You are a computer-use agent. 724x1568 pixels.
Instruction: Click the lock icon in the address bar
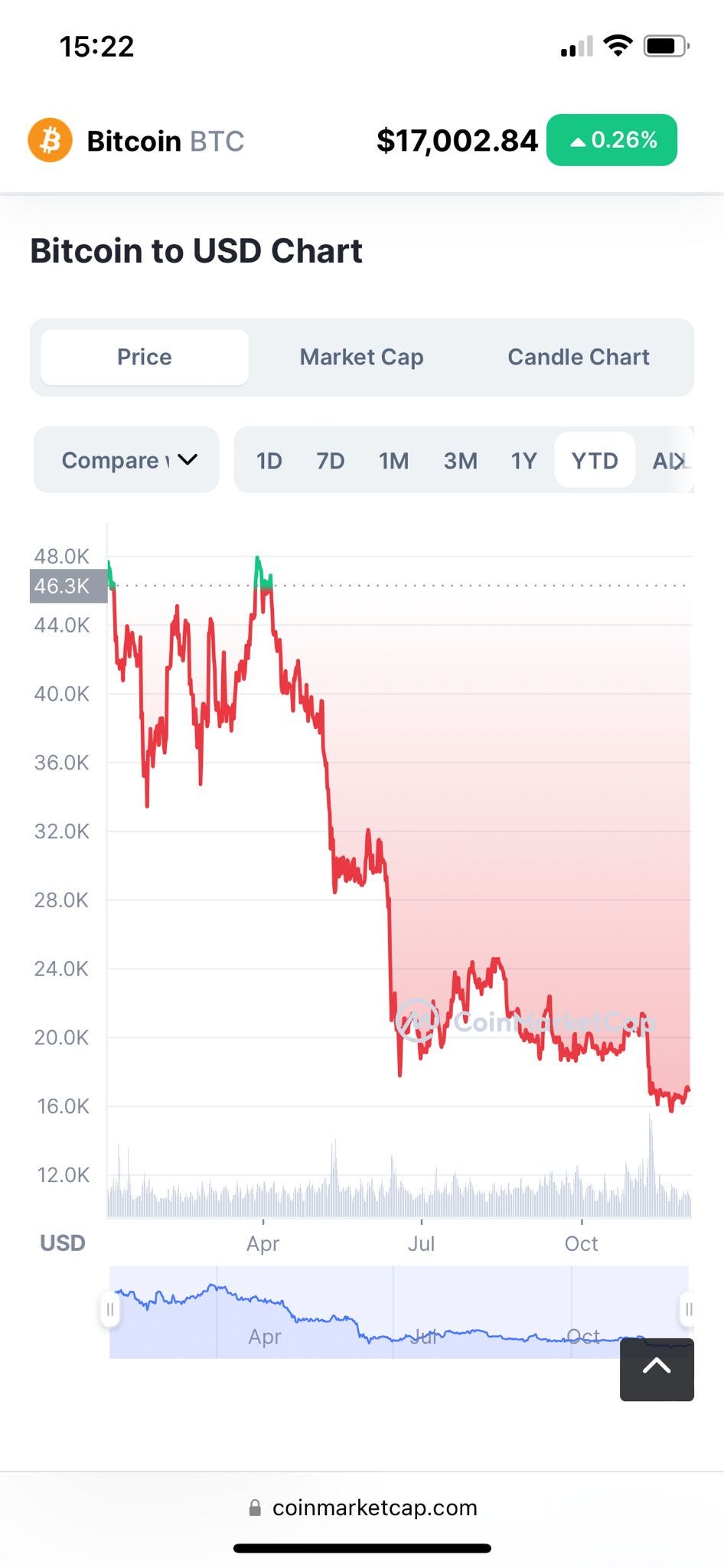[x=256, y=1507]
